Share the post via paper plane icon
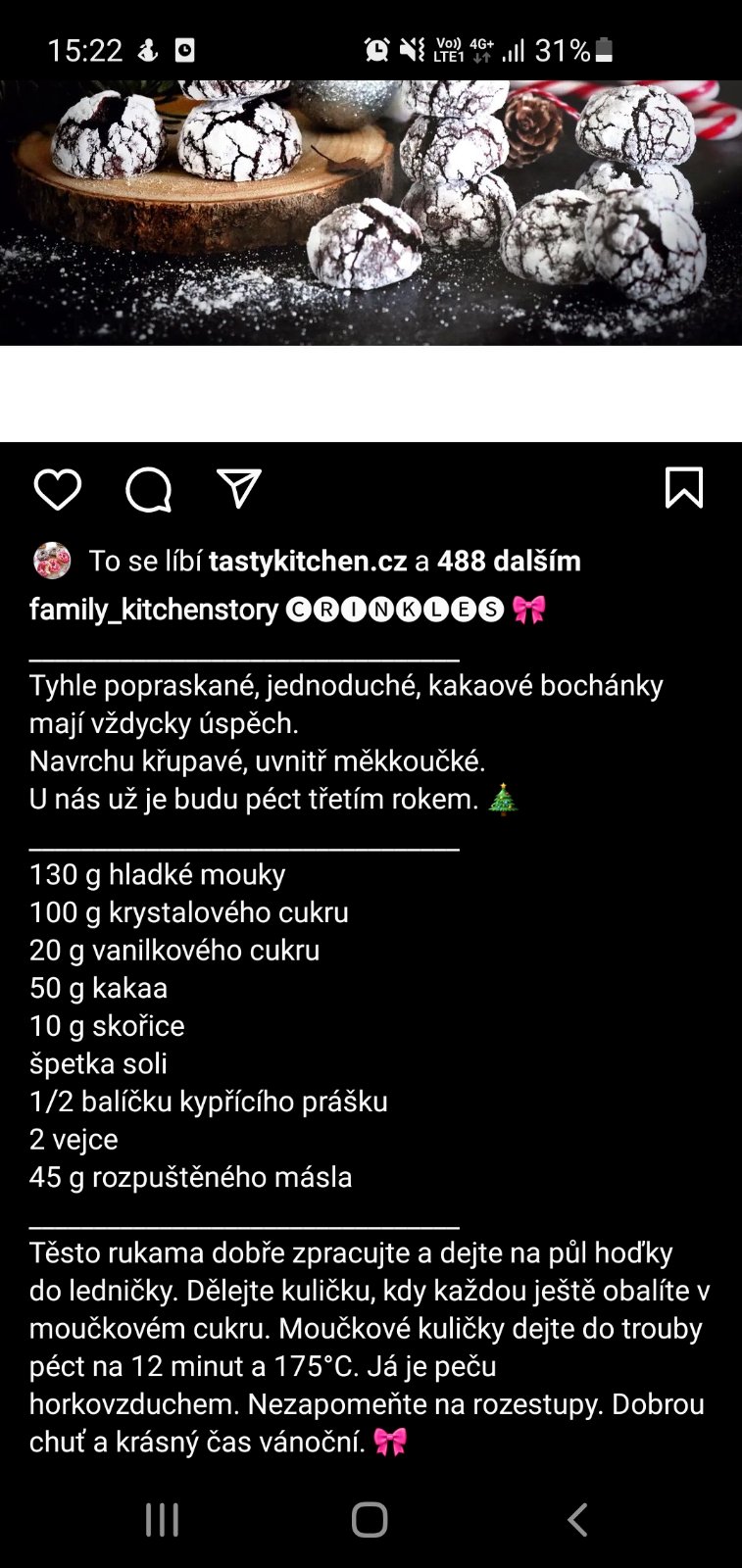Screen dimensions: 742x1568 click(238, 489)
